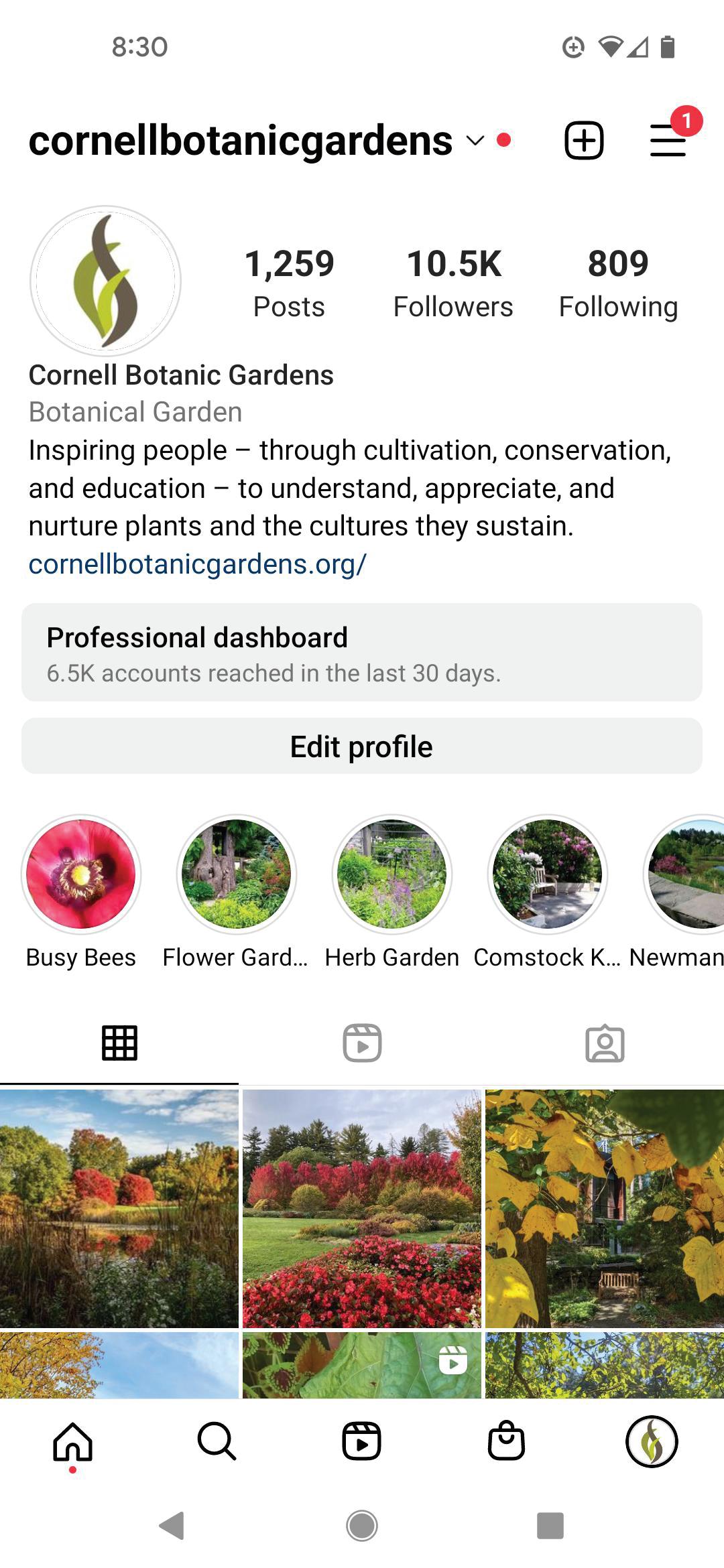Switch to the Reels tab on profile
Screen dimensions: 724x1568
pyautogui.click(x=362, y=1043)
